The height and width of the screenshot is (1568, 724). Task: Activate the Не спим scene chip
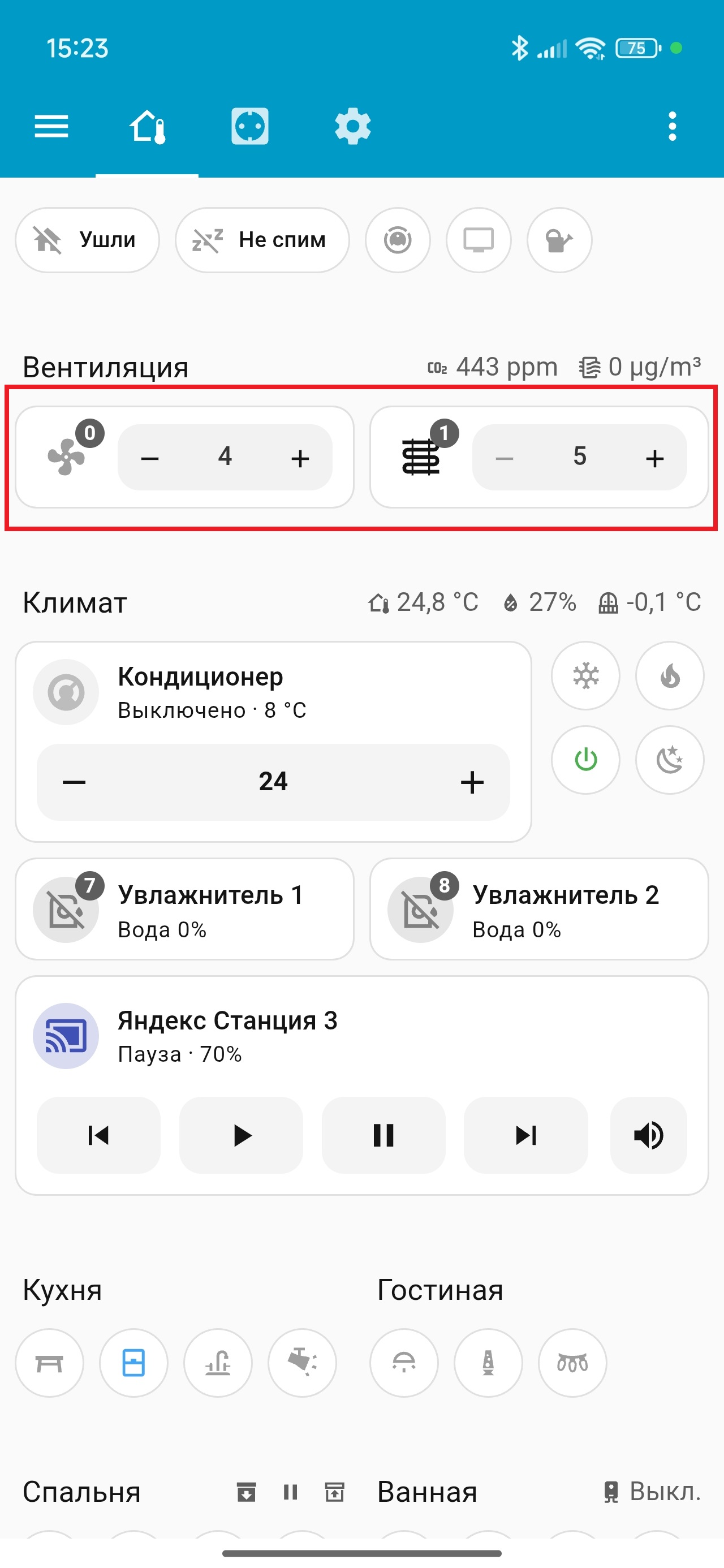[x=262, y=239]
